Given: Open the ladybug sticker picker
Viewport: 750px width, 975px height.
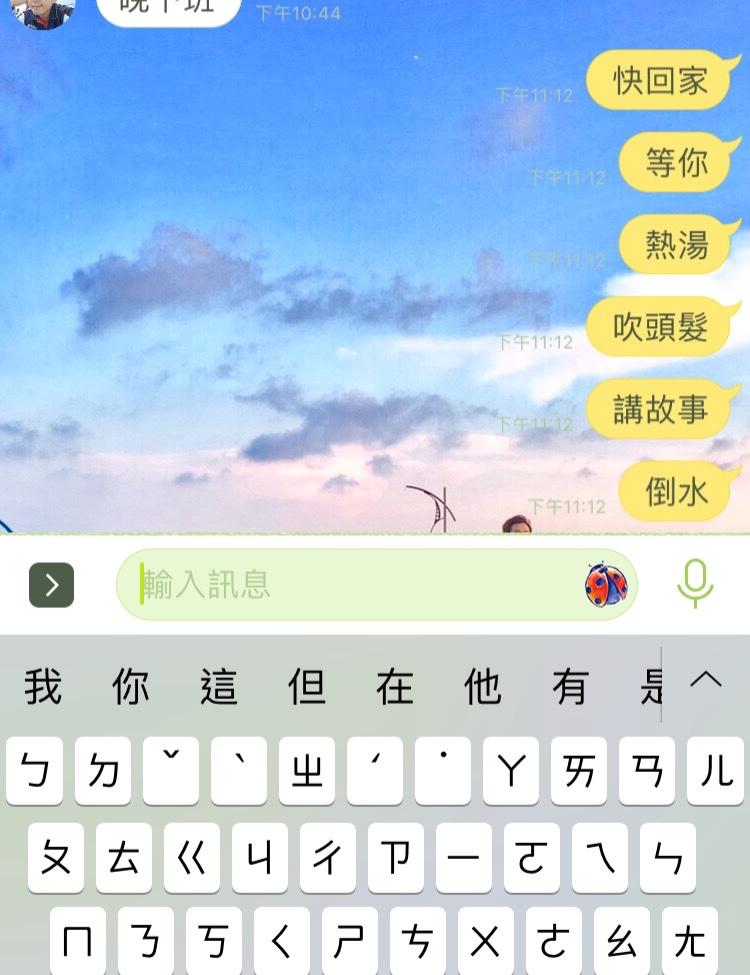Looking at the screenshot, I should [606, 585].
